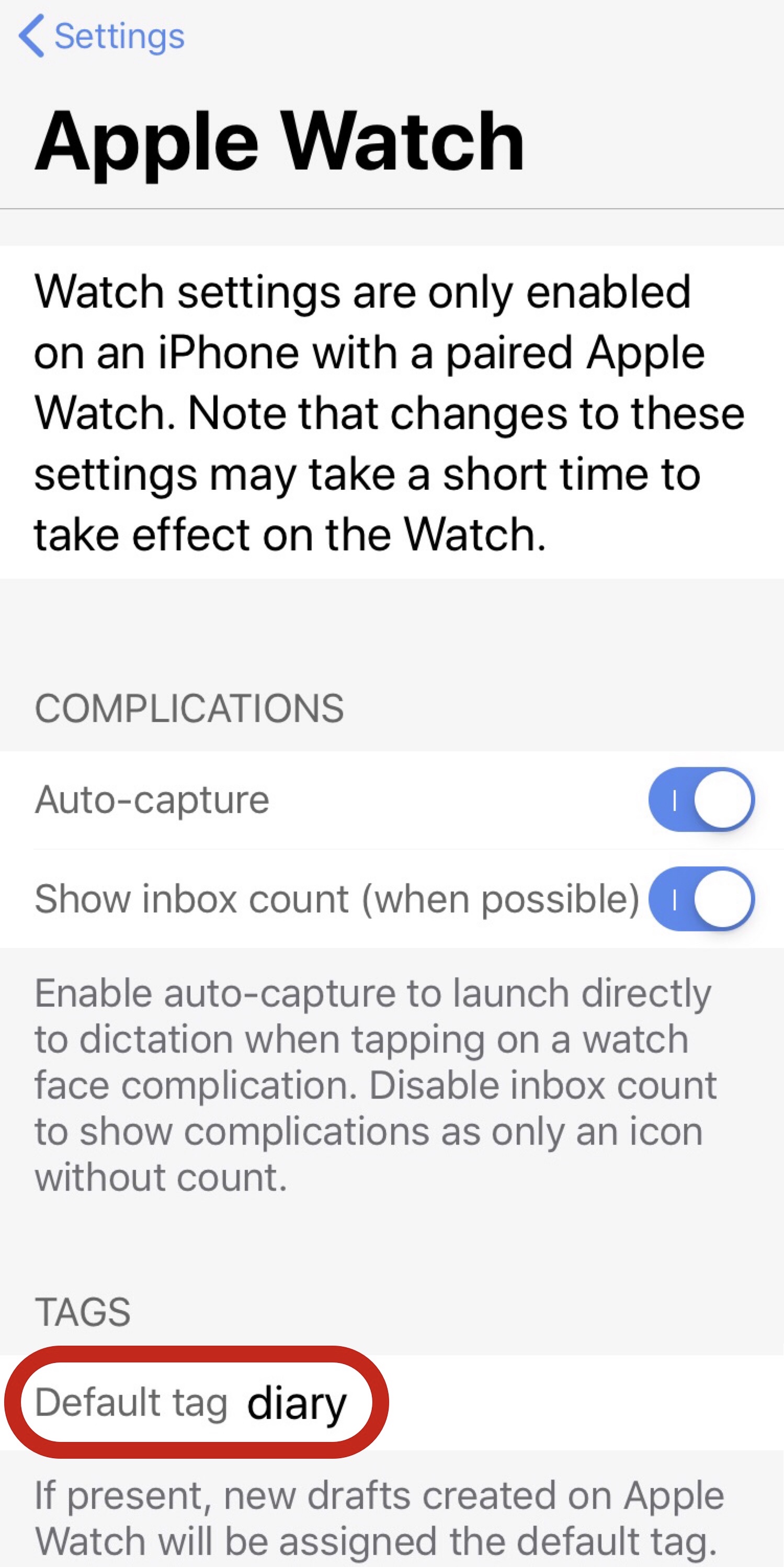Edit the Default tag field

297,1402
